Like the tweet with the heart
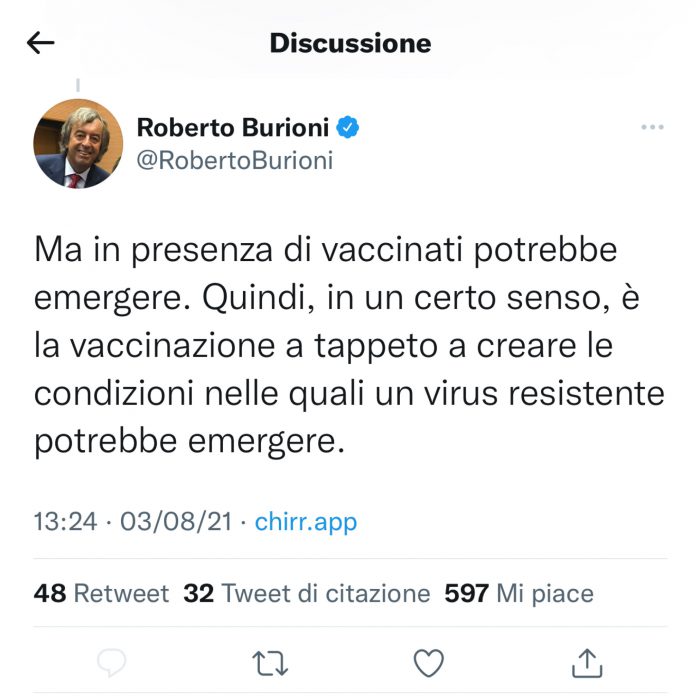Image resolution: width=696 pixels, height=696 pixels. 428,662
